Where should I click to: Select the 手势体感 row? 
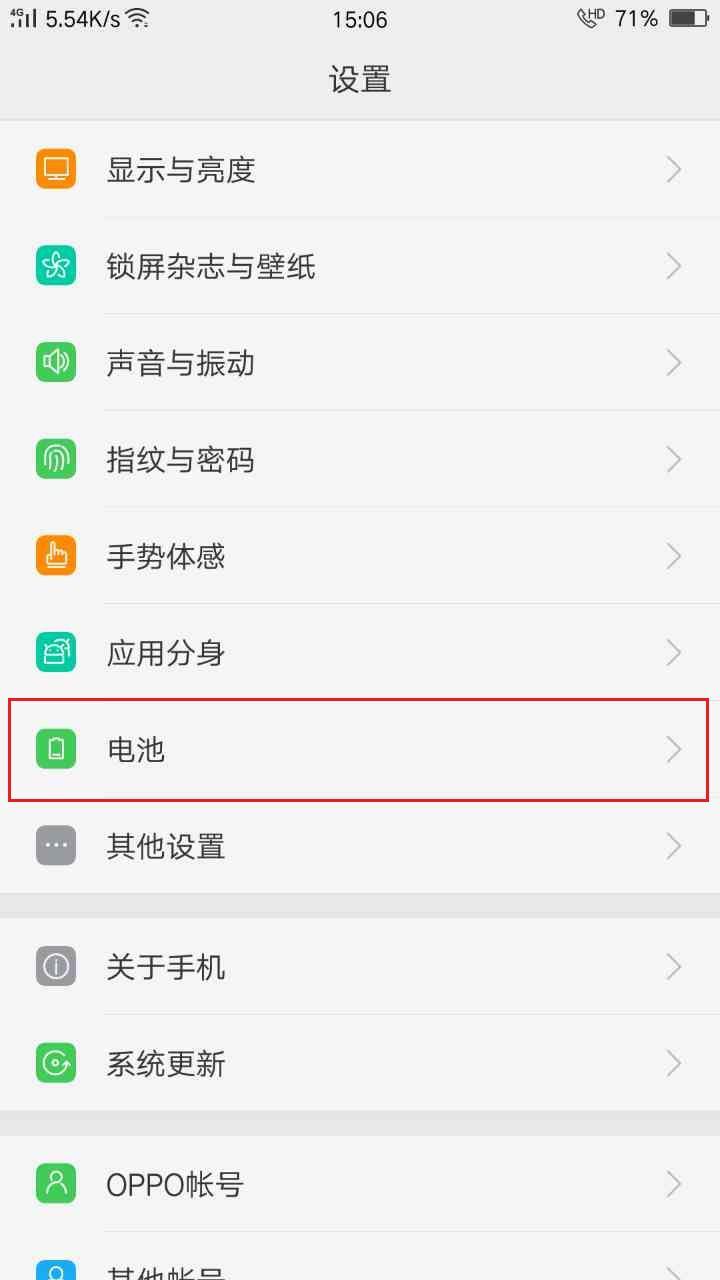(360, 556)
